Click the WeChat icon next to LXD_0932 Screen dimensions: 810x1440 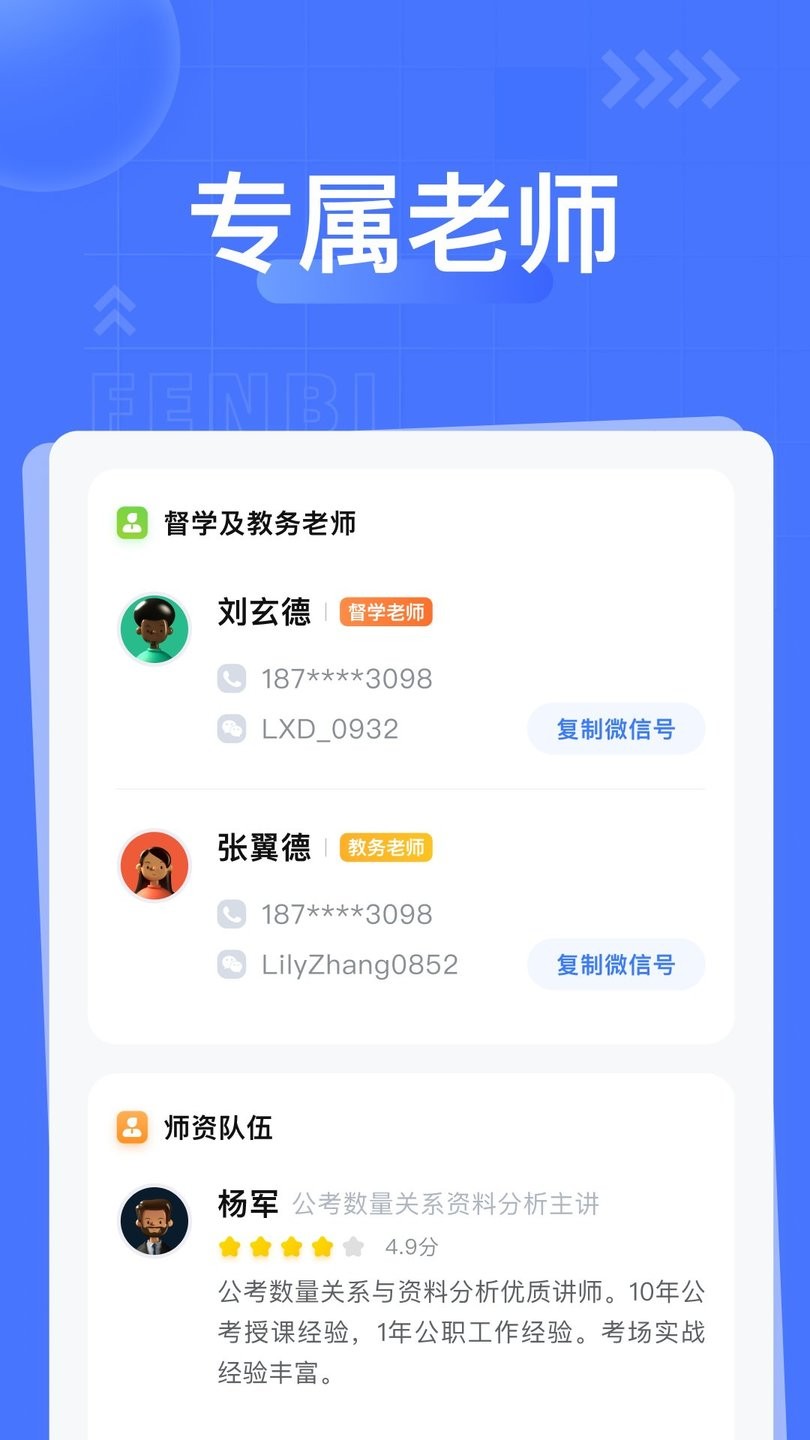231,729
